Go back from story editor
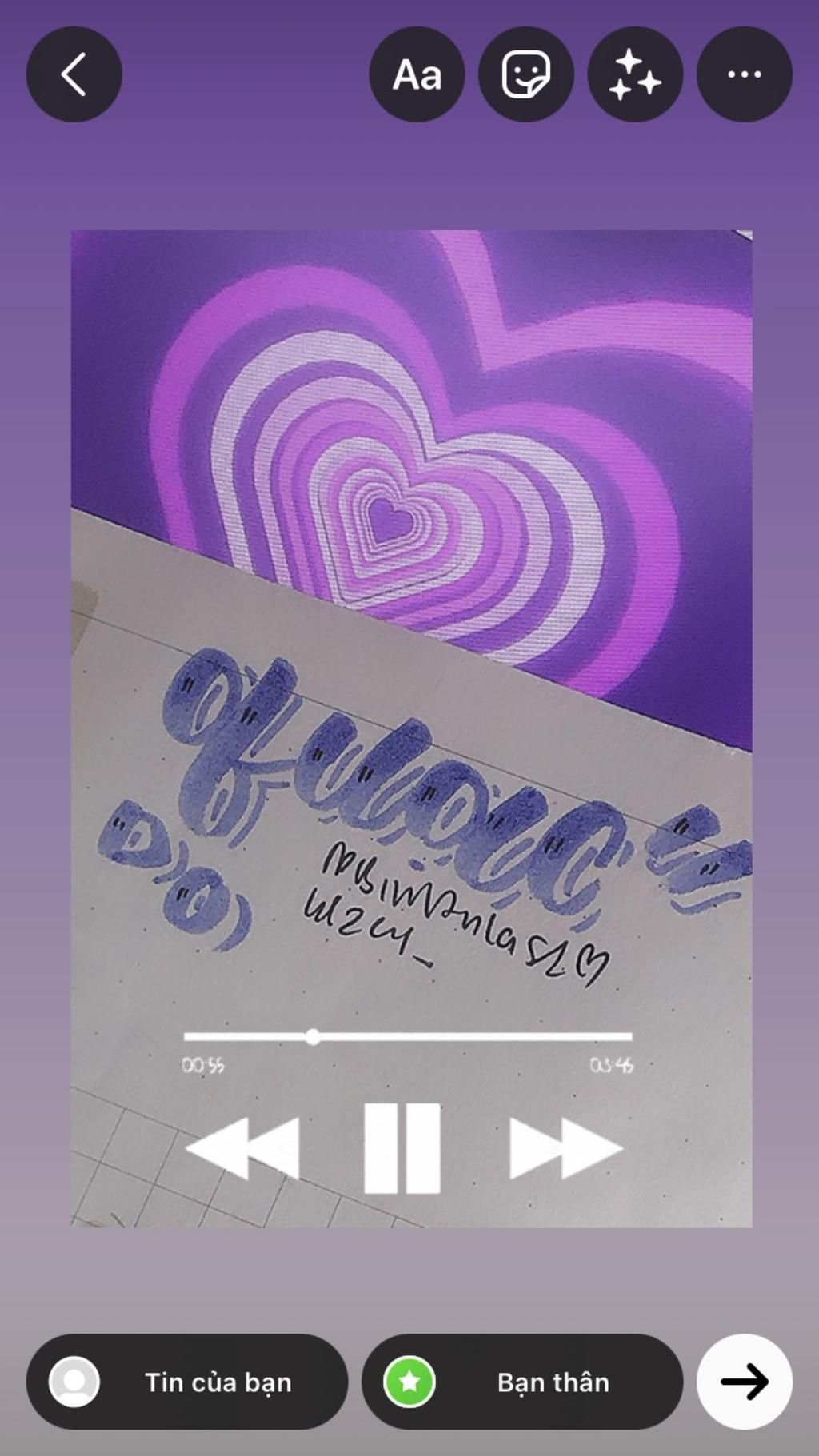Image resolution: width=819 pixels, height=1456 pixels. point(74,74)
